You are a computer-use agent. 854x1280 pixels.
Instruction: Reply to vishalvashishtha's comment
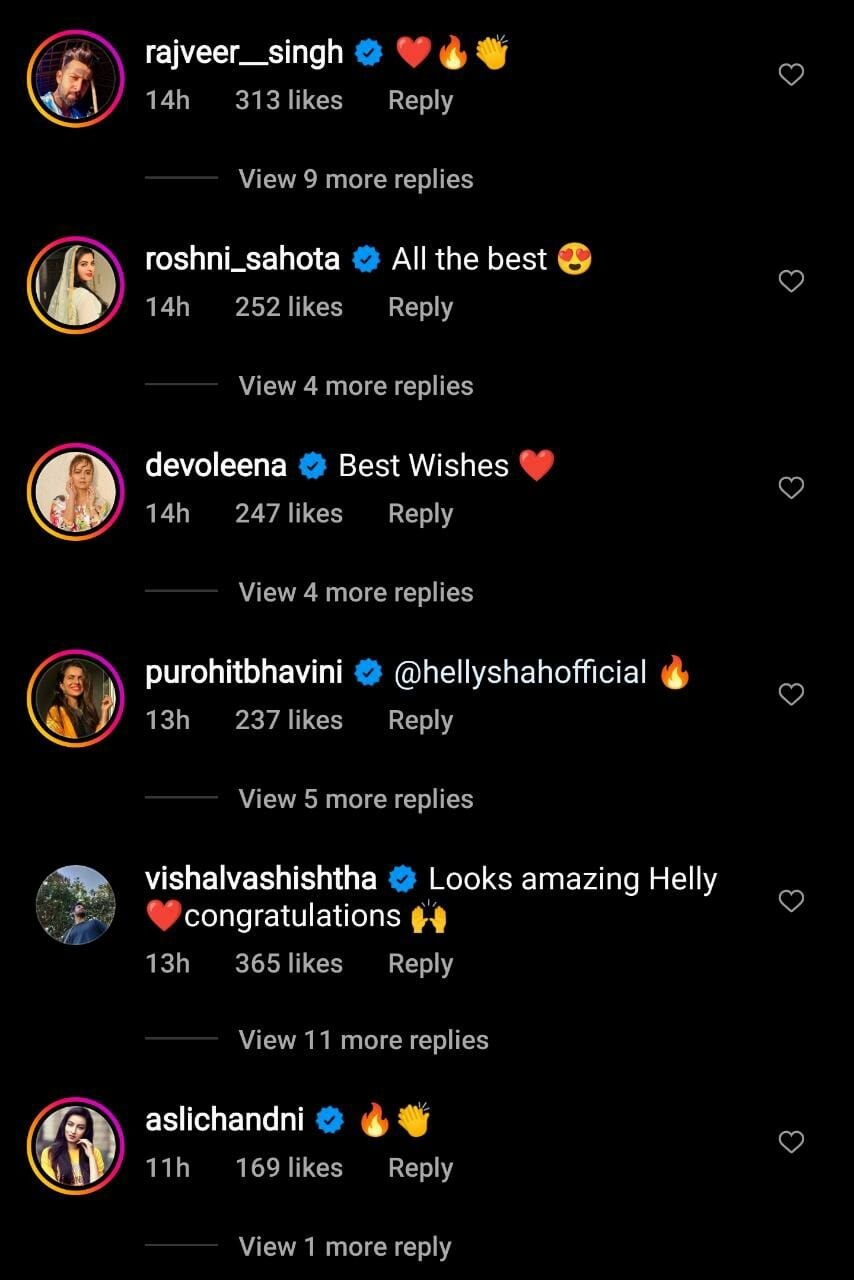point(420,964)
